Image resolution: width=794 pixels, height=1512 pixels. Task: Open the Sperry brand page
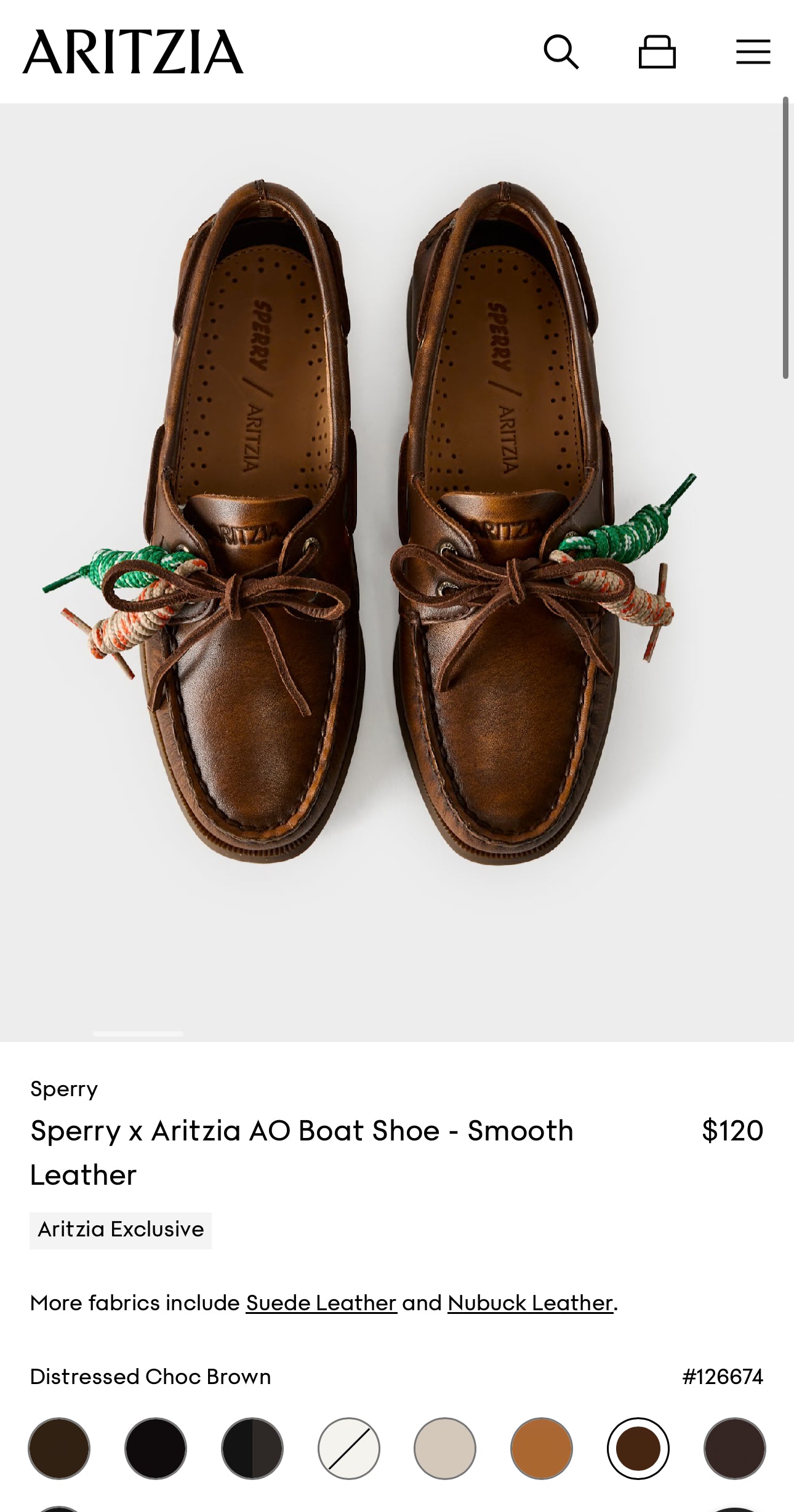63,1089
